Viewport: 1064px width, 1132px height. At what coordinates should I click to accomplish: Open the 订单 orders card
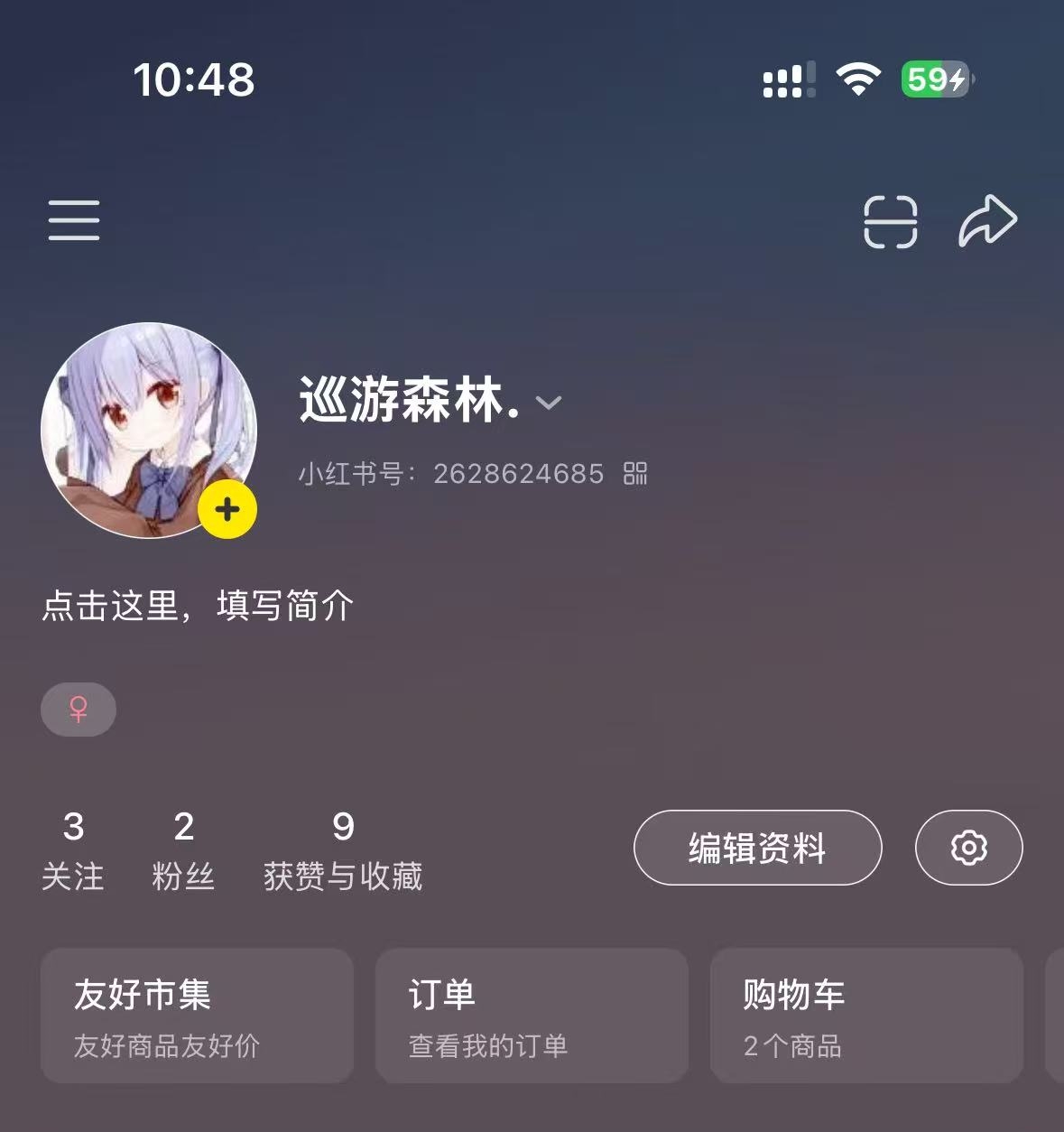click(532, 1016)
